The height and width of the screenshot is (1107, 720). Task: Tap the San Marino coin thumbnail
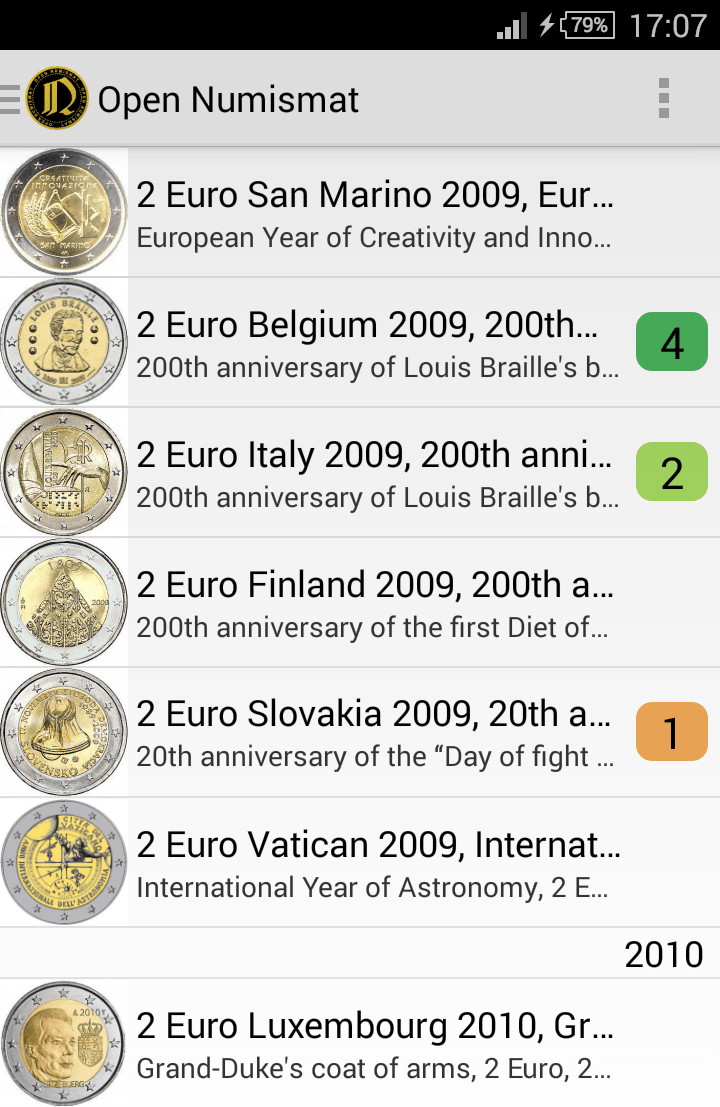[x=64, y=211]
